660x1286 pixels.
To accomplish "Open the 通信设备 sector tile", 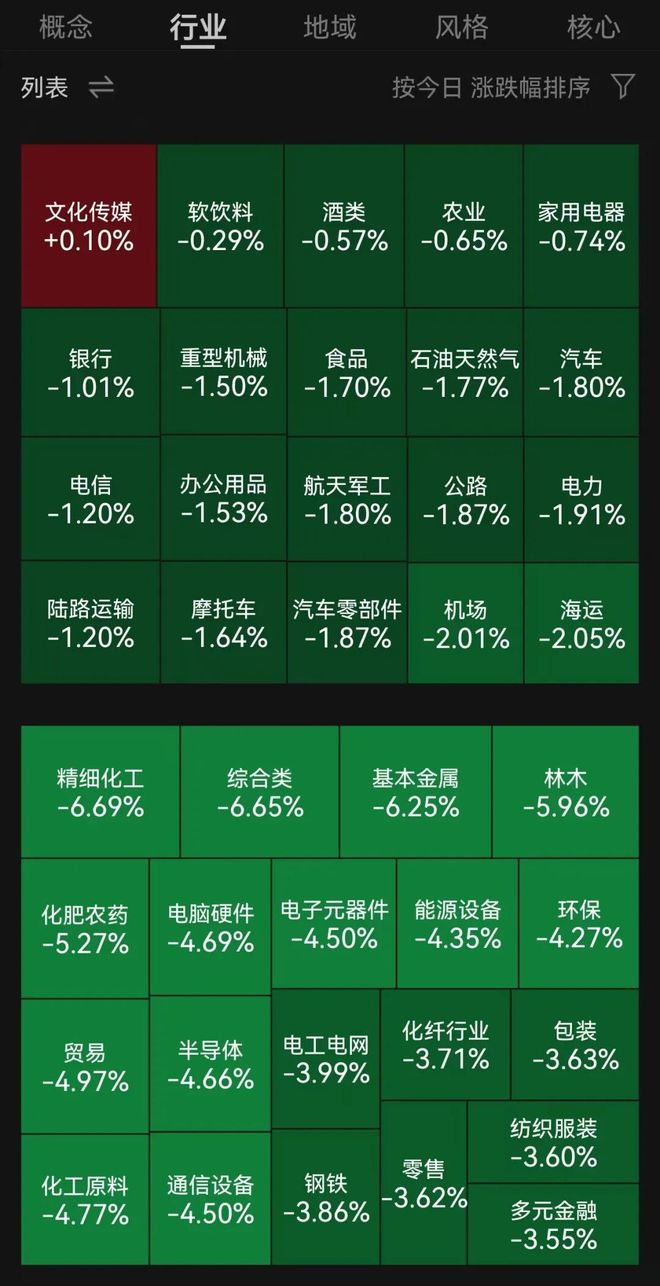I will click(210, 1200).
